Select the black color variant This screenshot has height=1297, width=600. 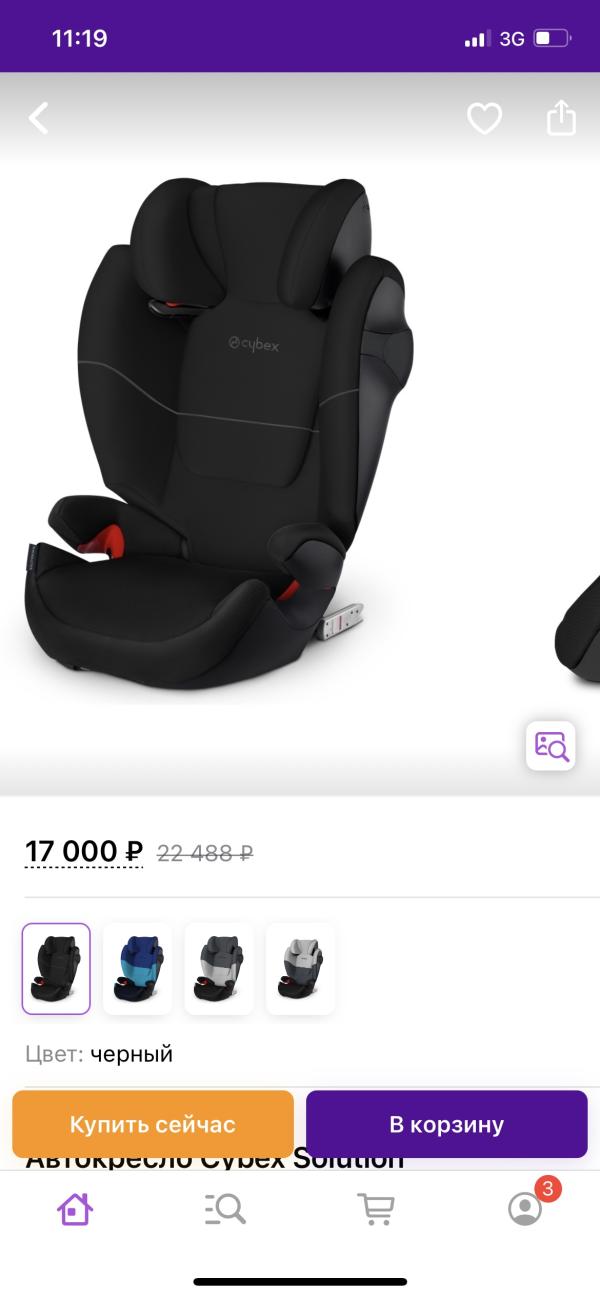57,969
